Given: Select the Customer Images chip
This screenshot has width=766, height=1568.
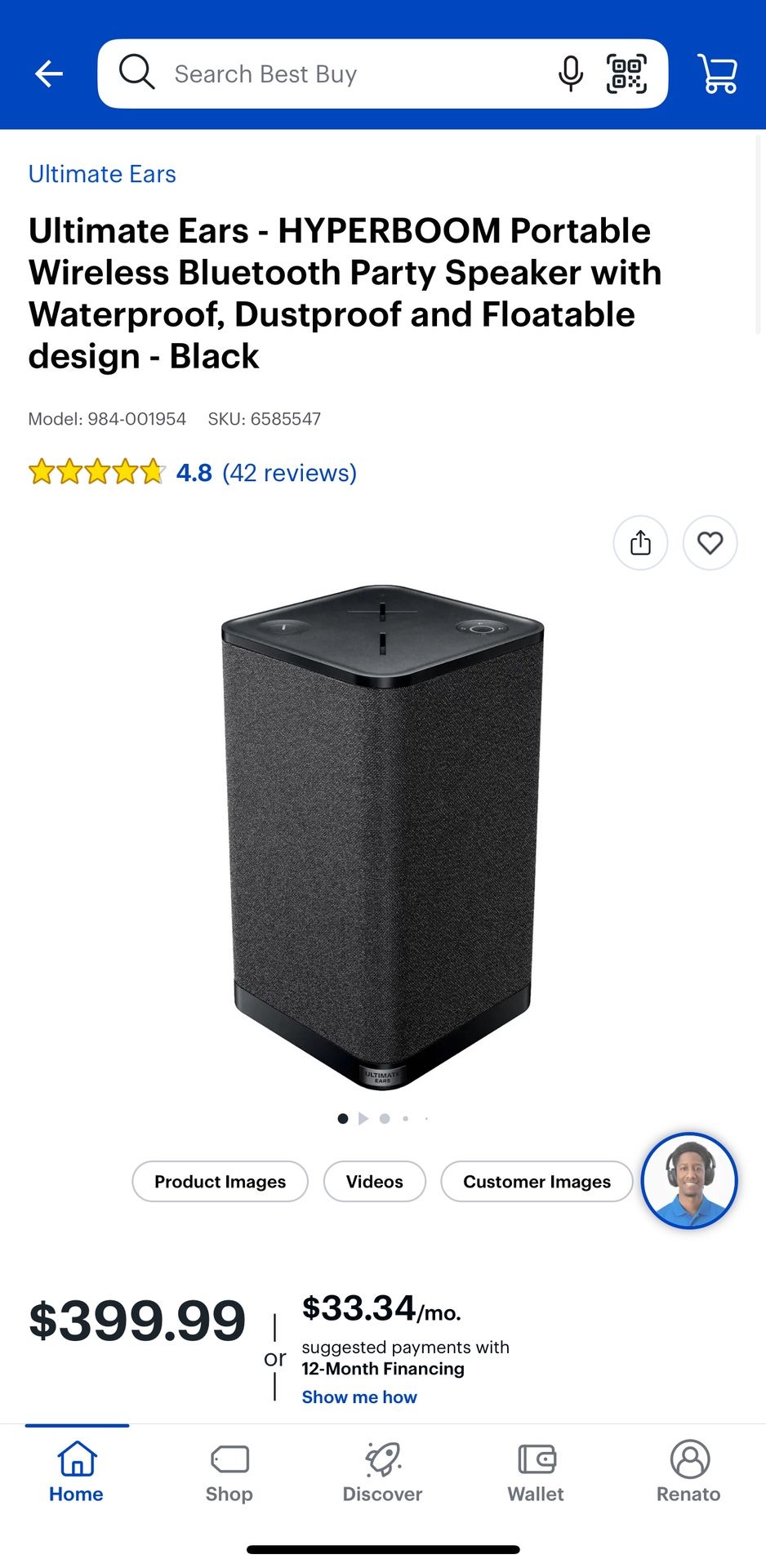Looking at the screenshot, I should [537, 1181].
